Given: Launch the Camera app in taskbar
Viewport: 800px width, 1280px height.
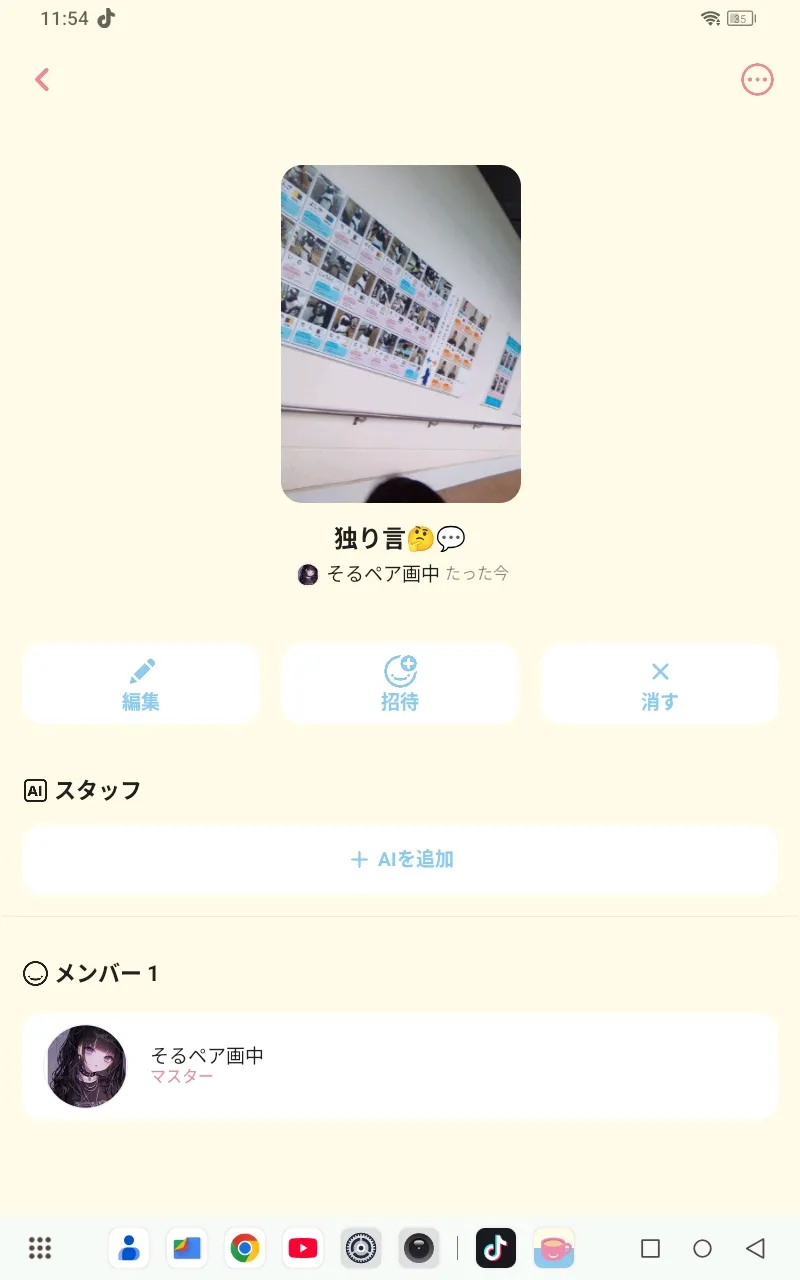Looking at the screenshot, I should click(418, 1248).
